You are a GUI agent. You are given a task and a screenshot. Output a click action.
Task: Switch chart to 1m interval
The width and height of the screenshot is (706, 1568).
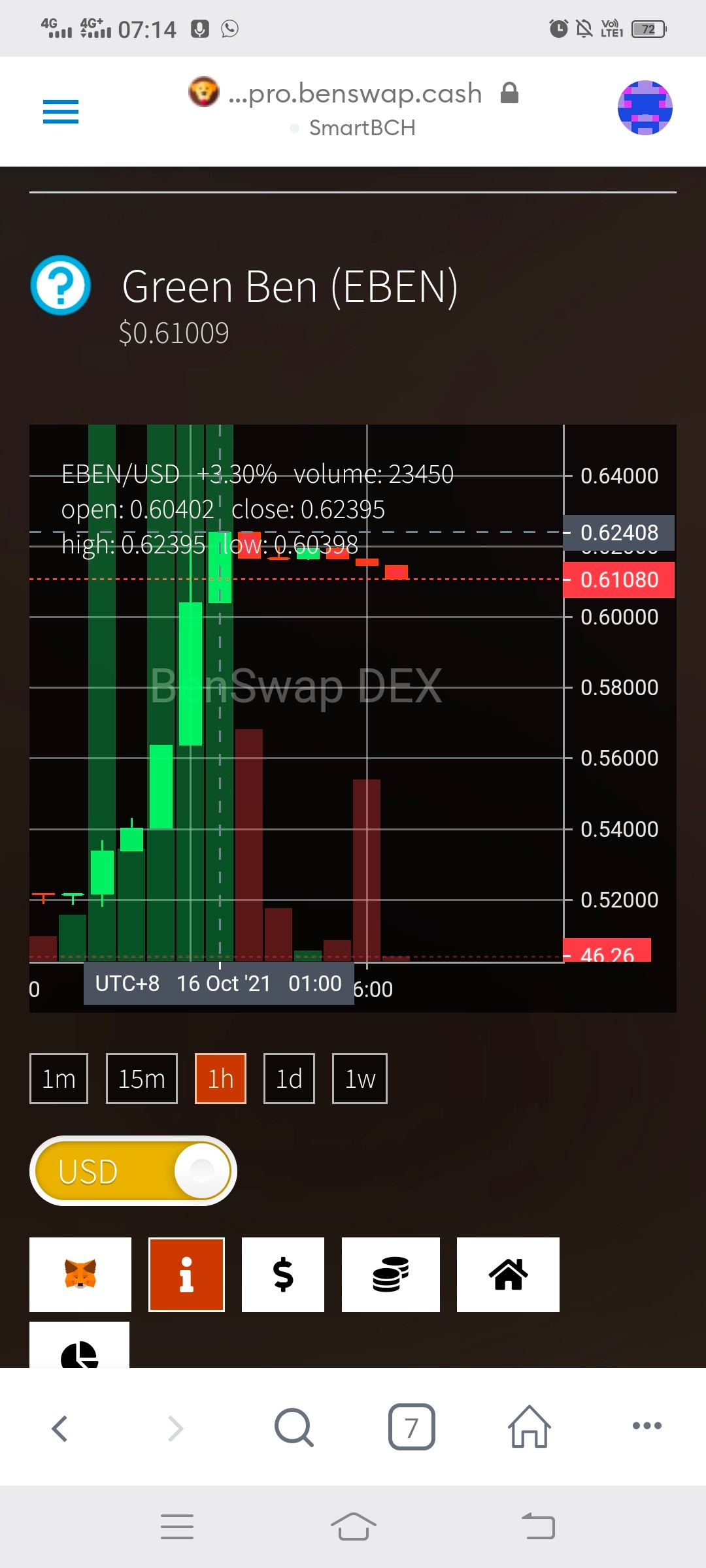pos(59,1079)
